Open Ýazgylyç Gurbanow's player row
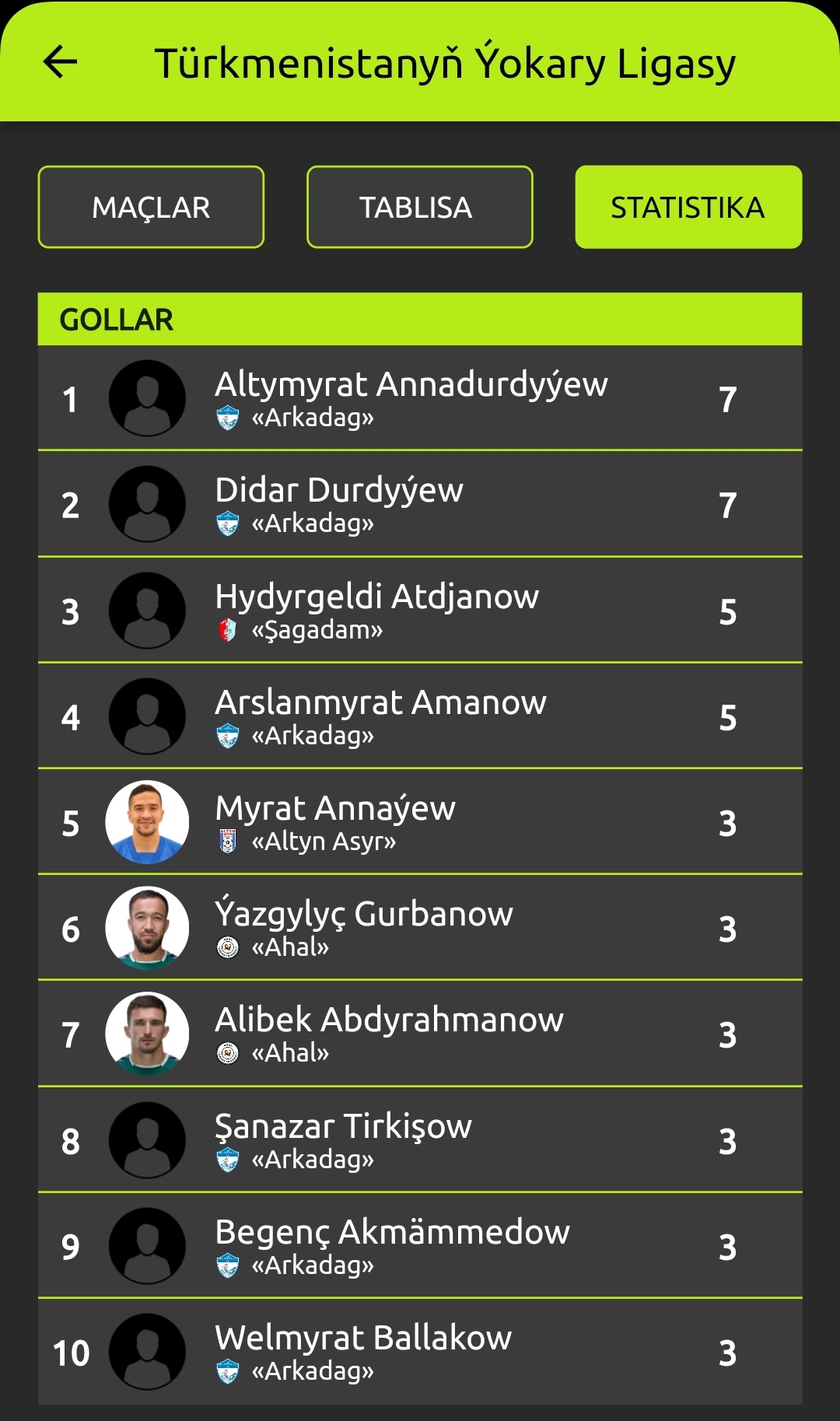Viewport: 840px width, 1421px height. (420, 928)
